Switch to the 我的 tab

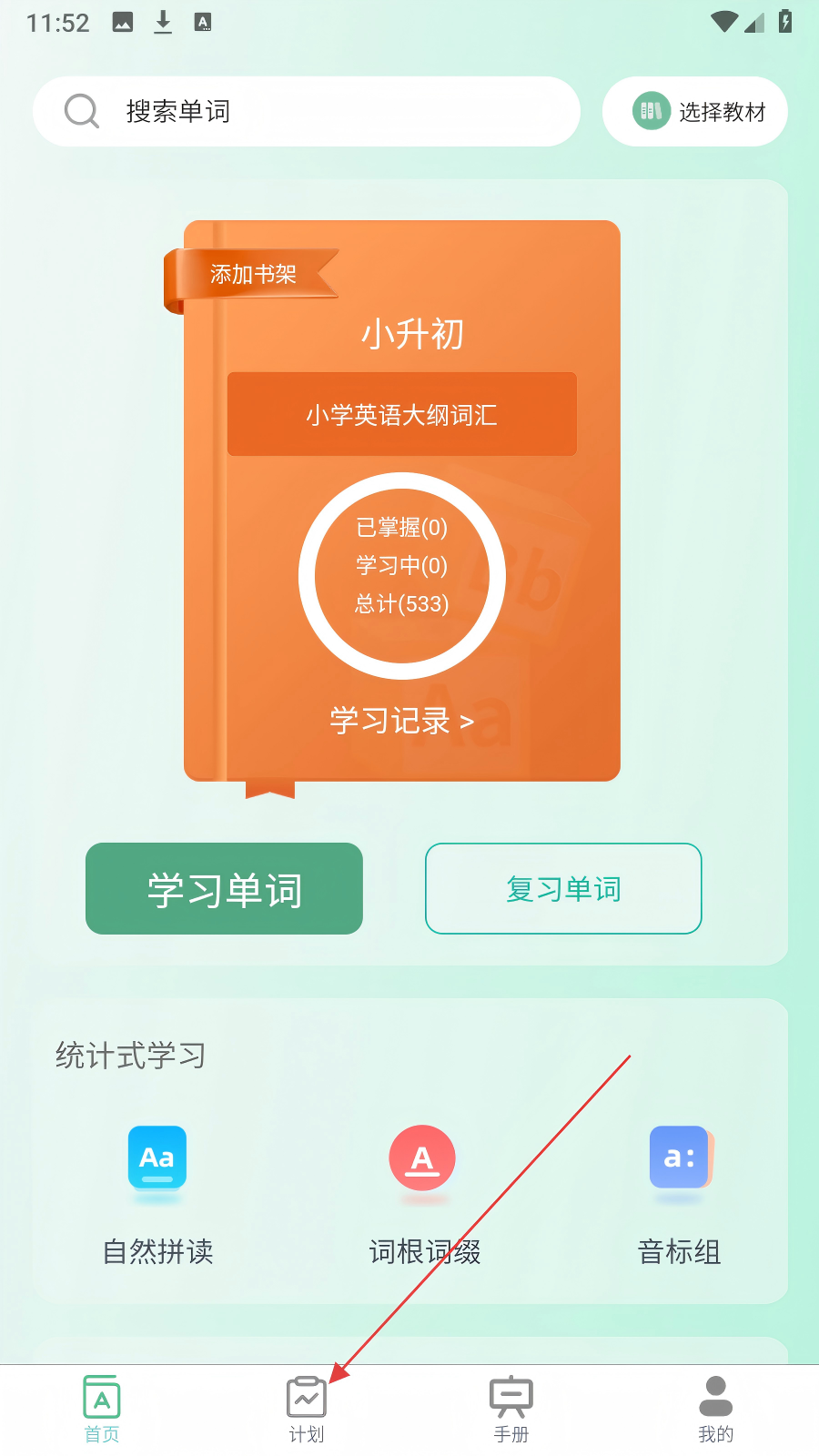pos(716,1410)
